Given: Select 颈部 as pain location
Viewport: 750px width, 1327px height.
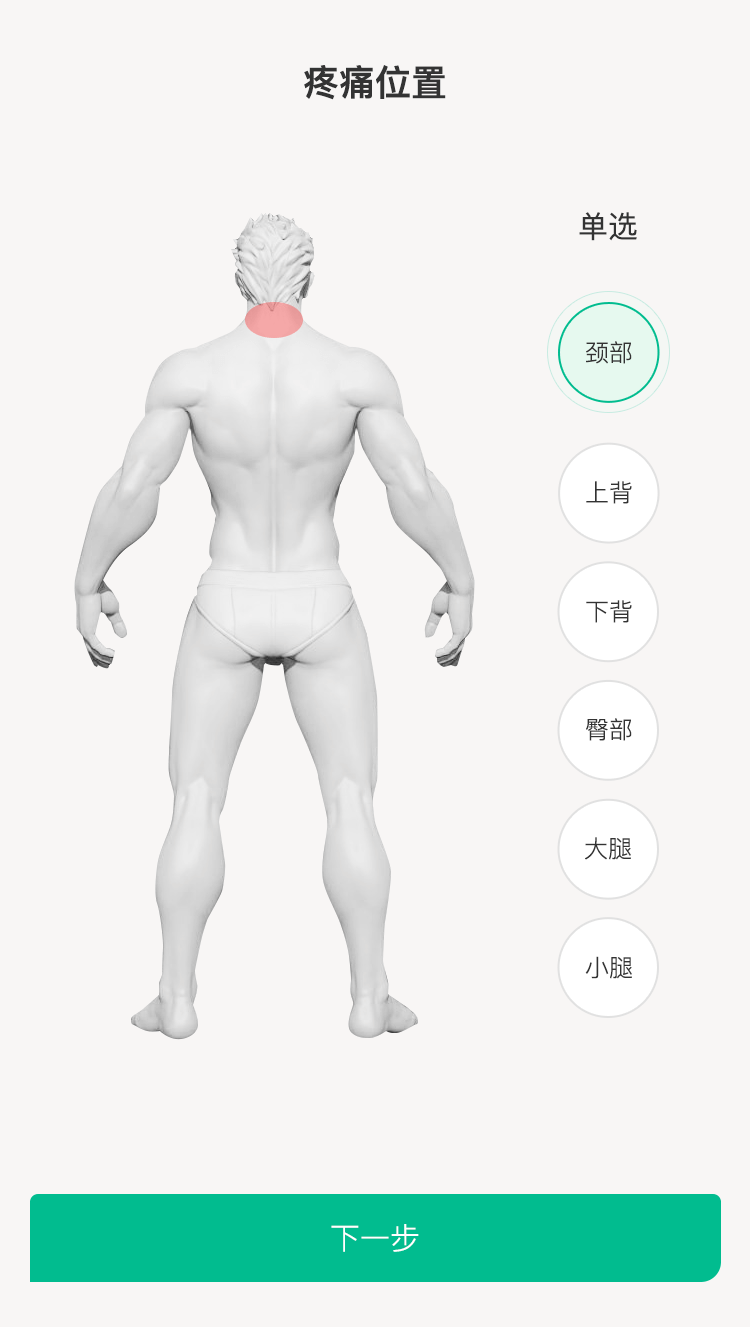Looking at the screenshot, I should click(608, 352).
